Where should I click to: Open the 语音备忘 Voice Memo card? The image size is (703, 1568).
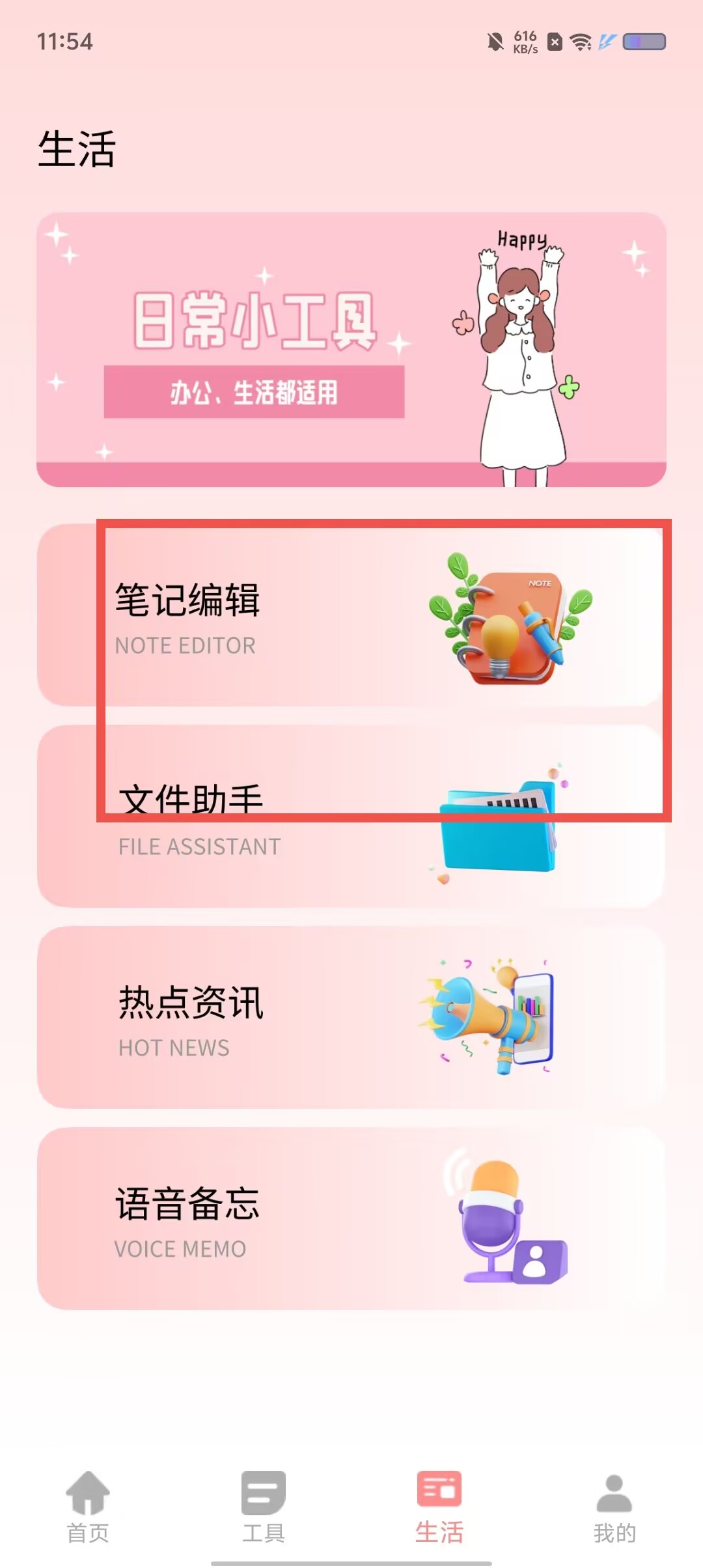tap(351, 1219)
